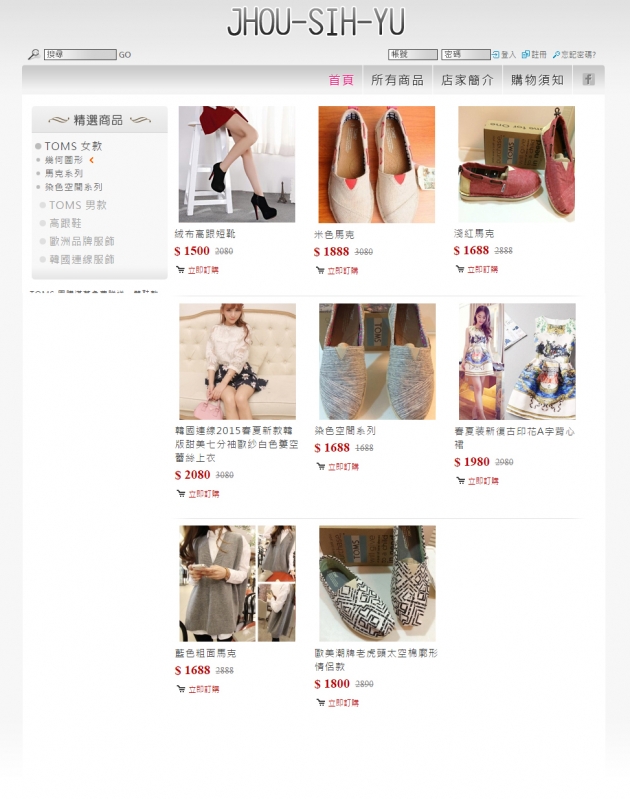Tap GO to submit the search

click(x=125, y=55)
